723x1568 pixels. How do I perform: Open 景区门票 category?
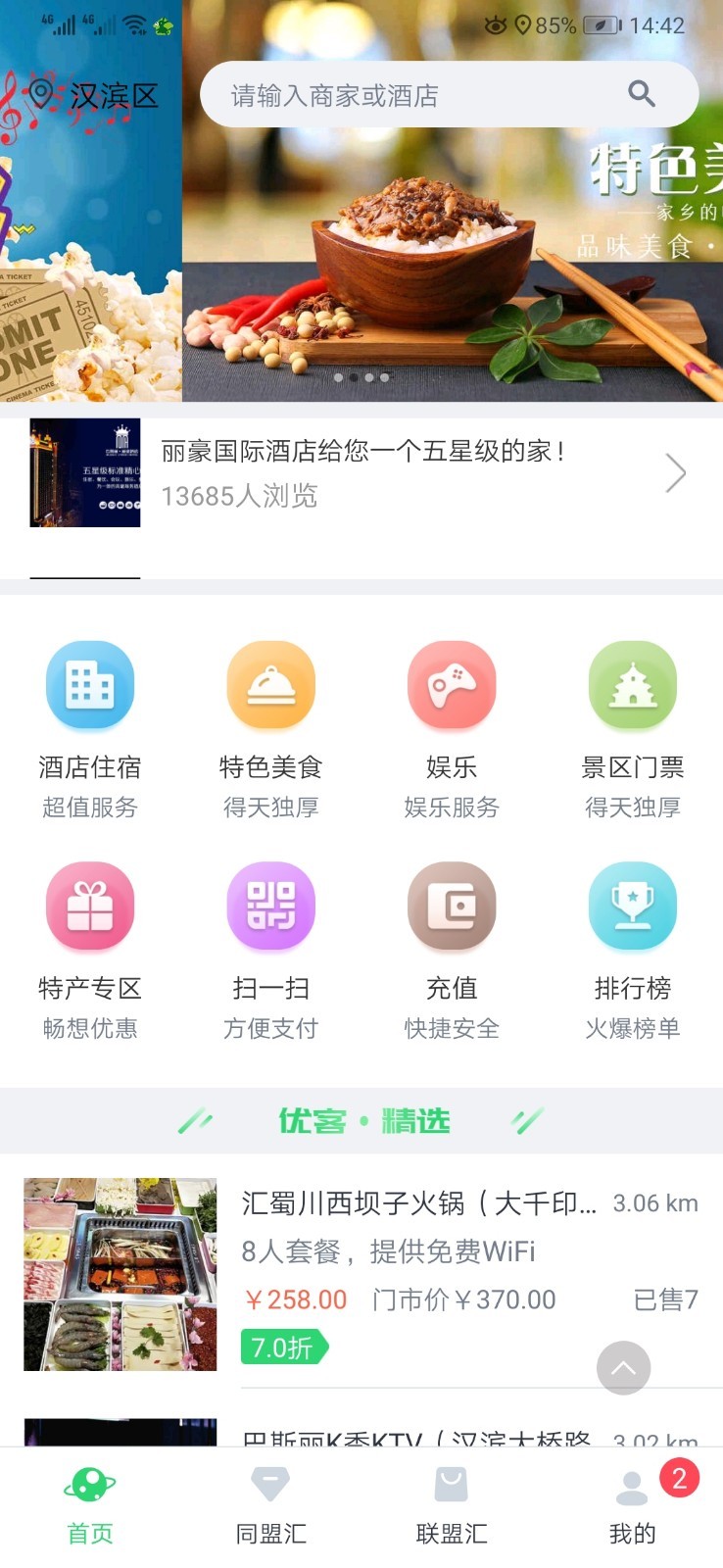(633, 729)
